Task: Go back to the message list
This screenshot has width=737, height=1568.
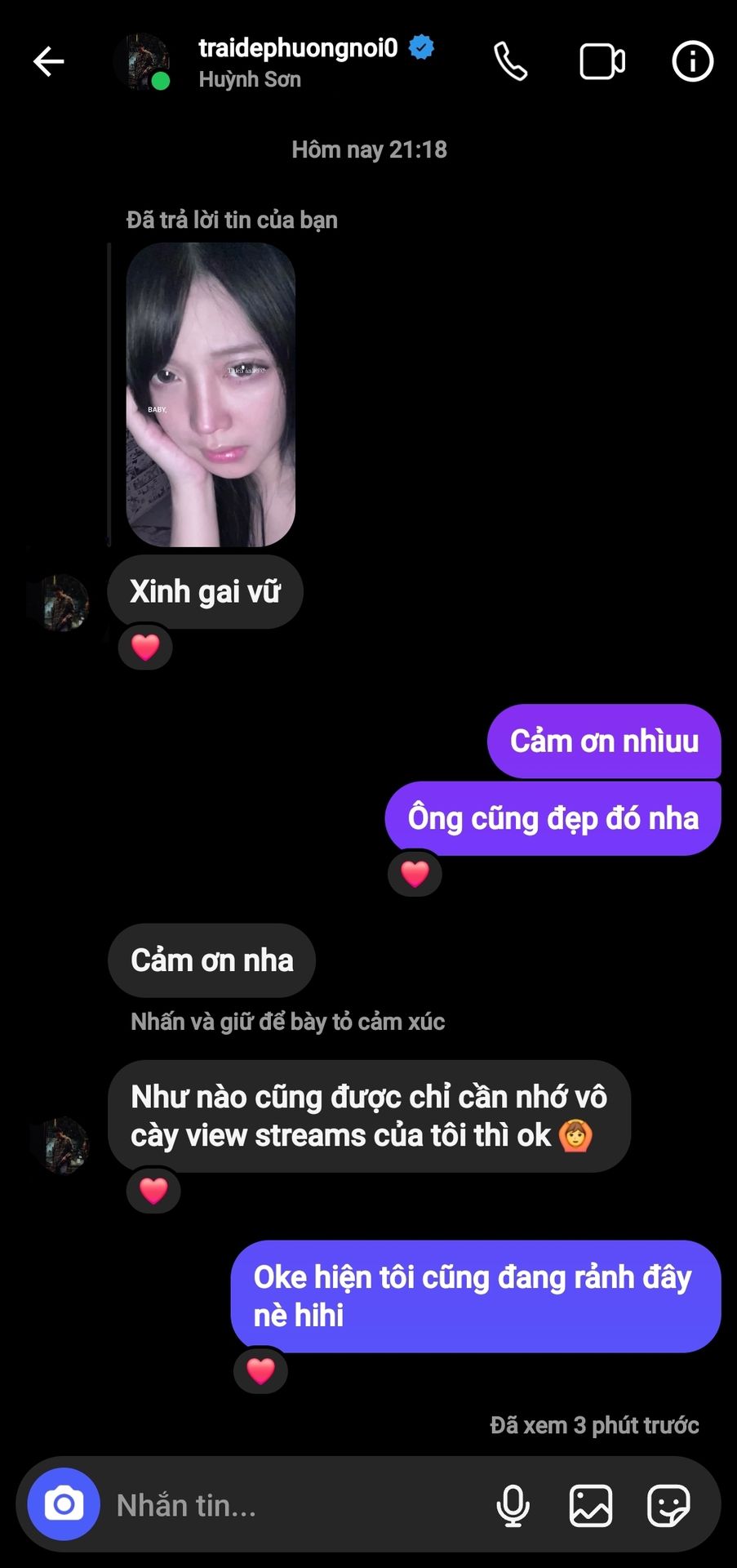Action: tap(48, 61)
